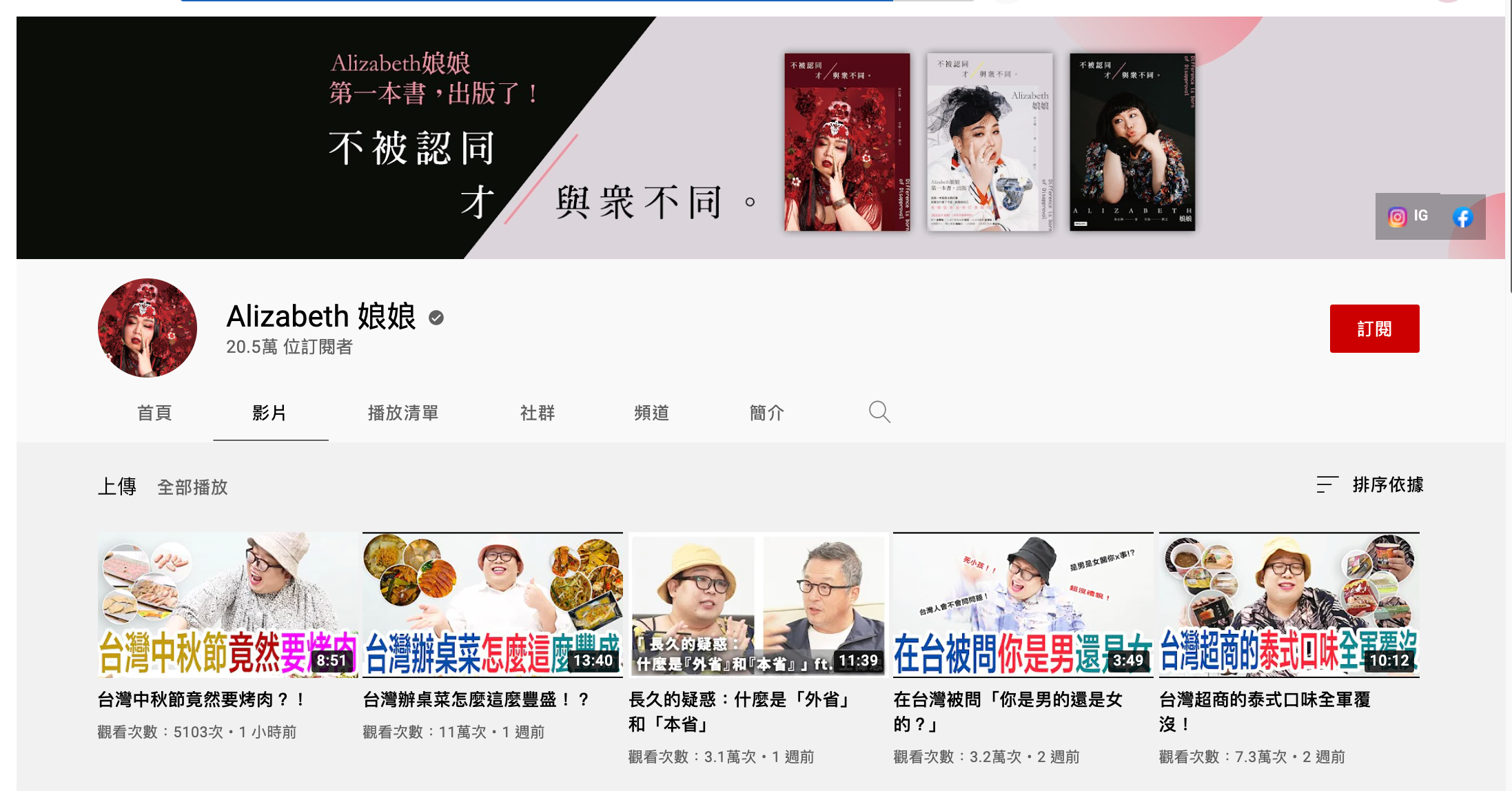Open the channel search magnifier icon

[x=879, y=412]
